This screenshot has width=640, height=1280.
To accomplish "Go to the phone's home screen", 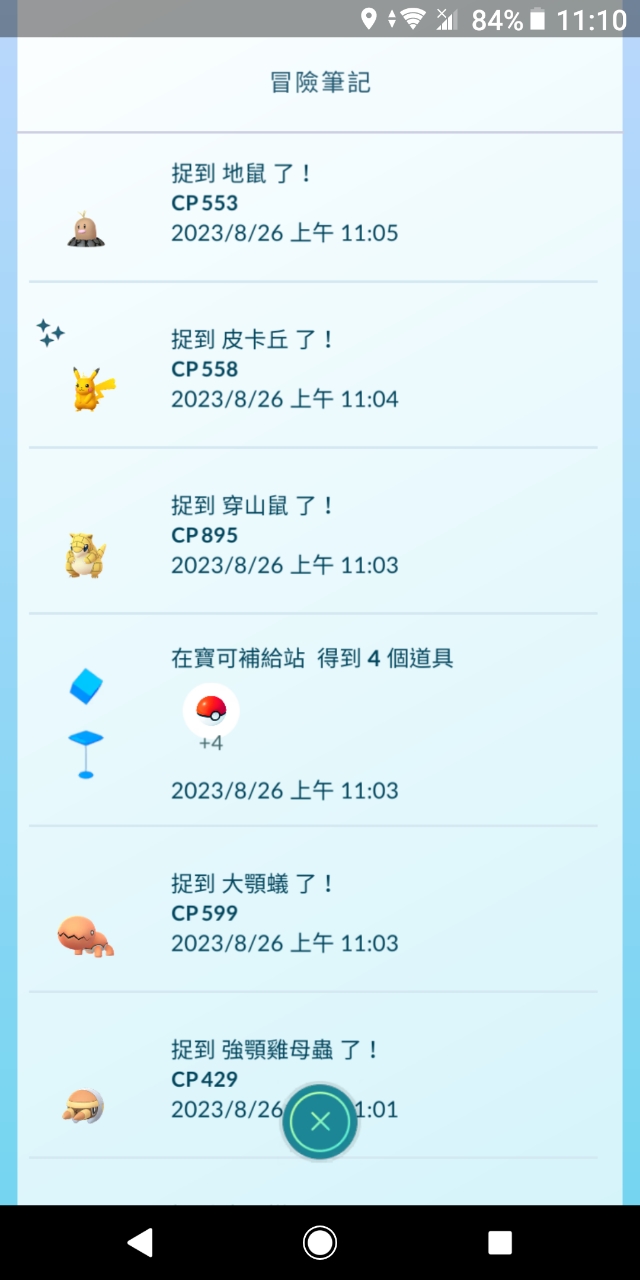I will tap(320, 1242).
